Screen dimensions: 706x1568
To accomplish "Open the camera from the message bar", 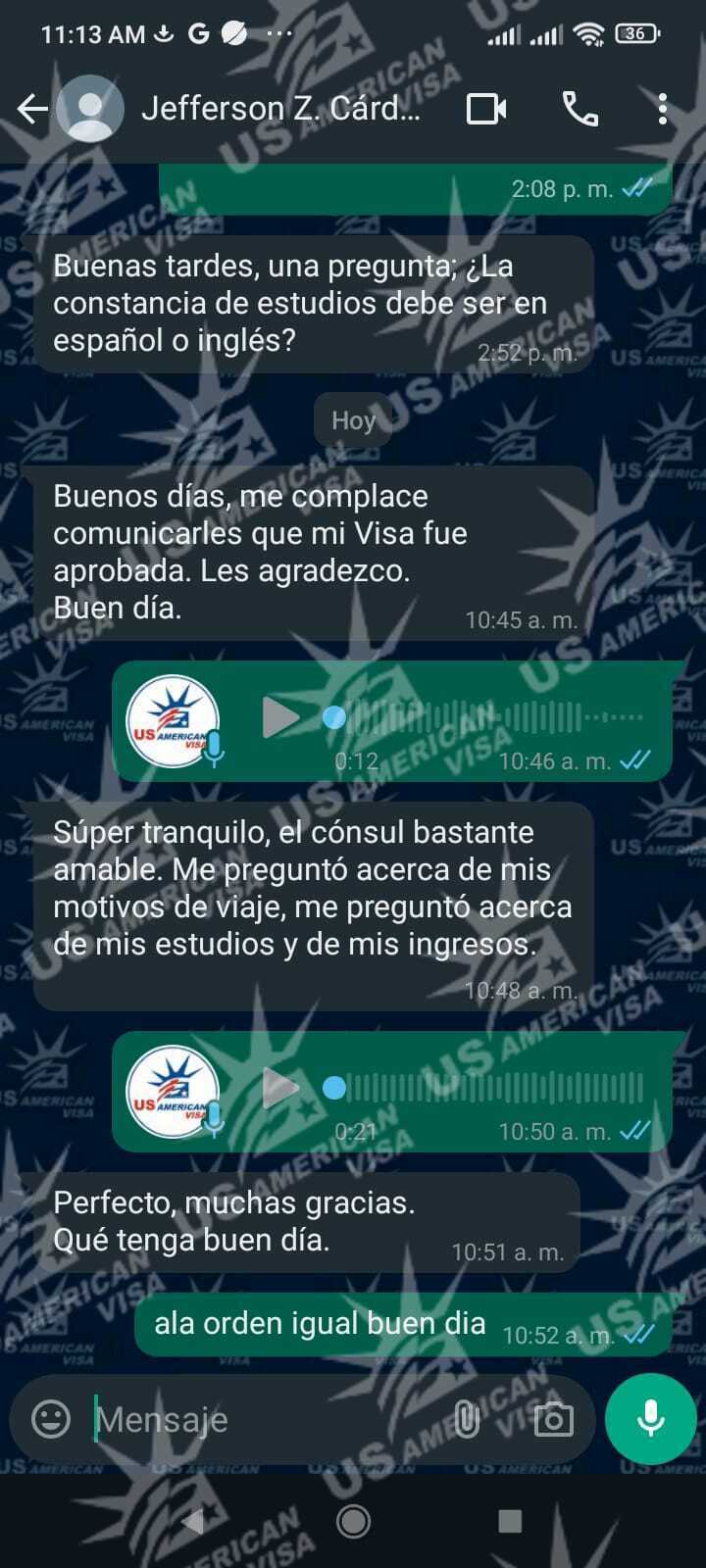I will 553,1419.
